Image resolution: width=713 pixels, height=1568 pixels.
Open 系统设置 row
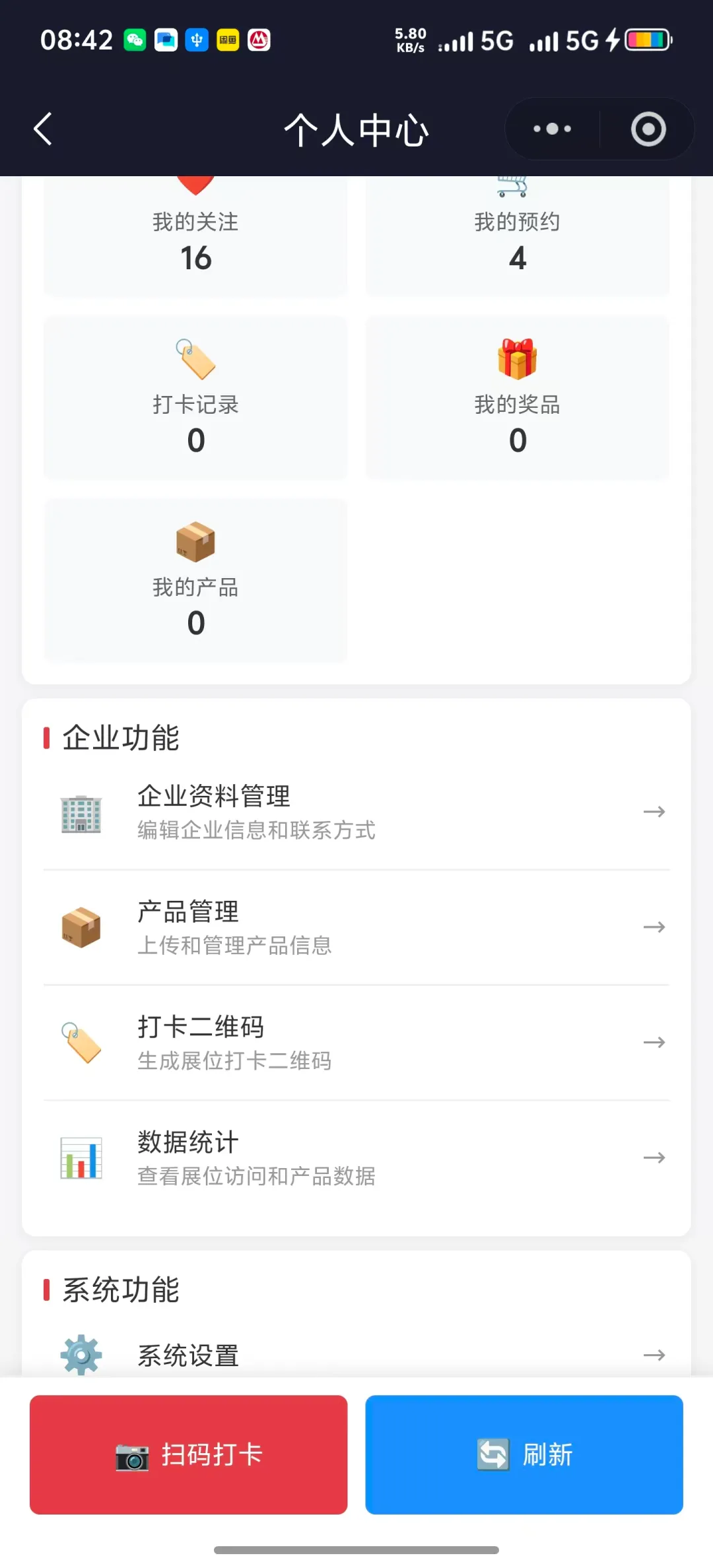tap(356, 1356)
